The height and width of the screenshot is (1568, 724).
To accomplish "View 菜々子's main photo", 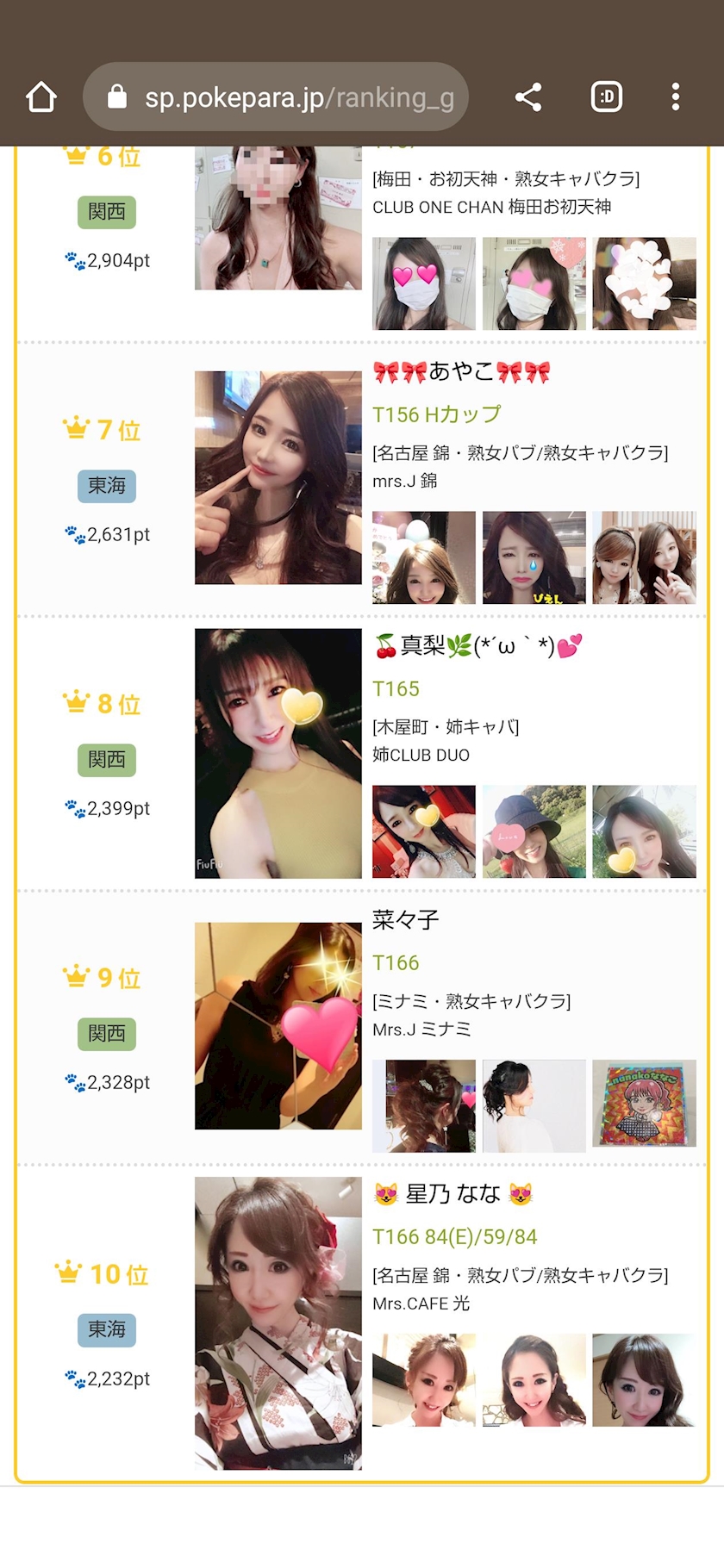I will pyautogui.click(x=278, y=1025).
